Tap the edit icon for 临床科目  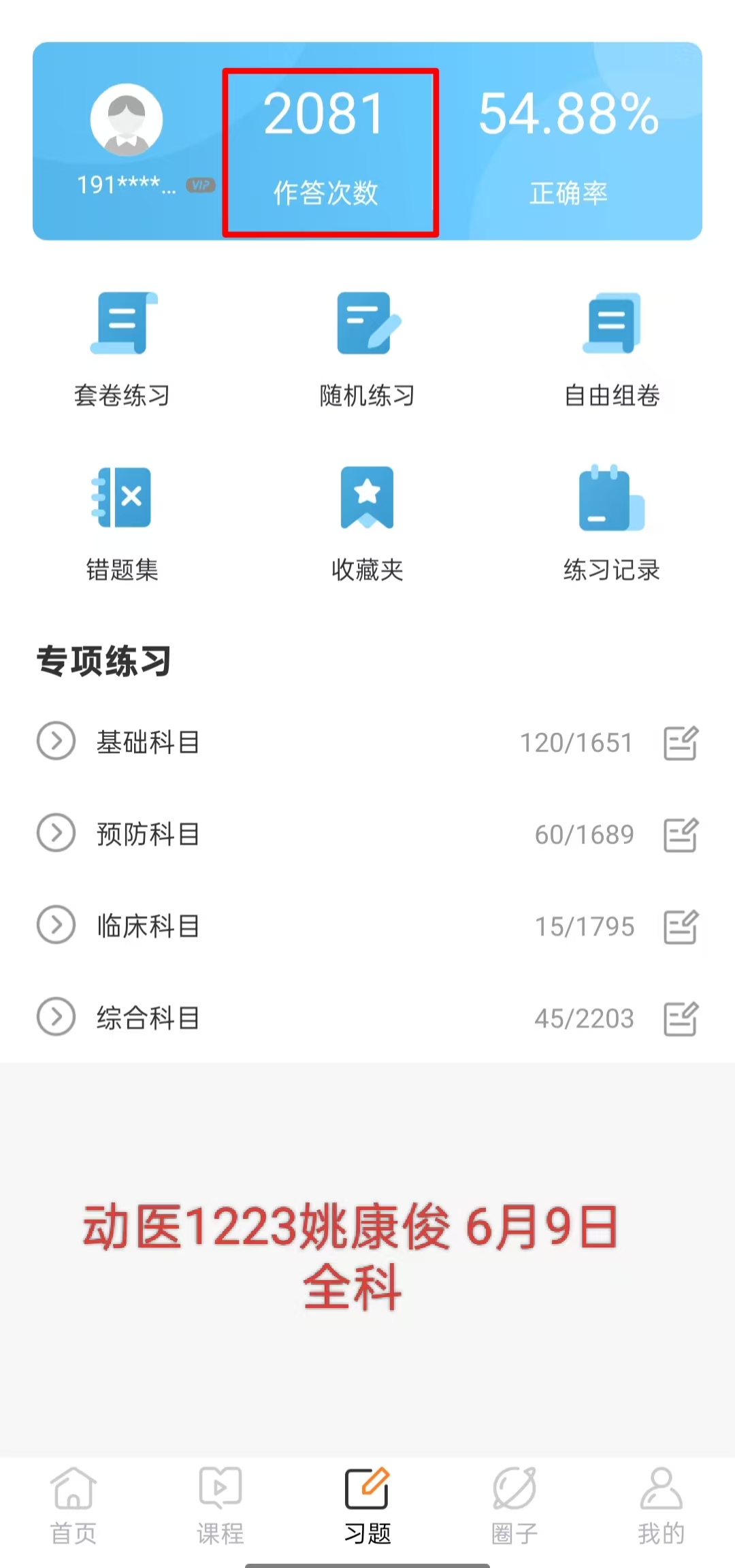tap(681, 926)
